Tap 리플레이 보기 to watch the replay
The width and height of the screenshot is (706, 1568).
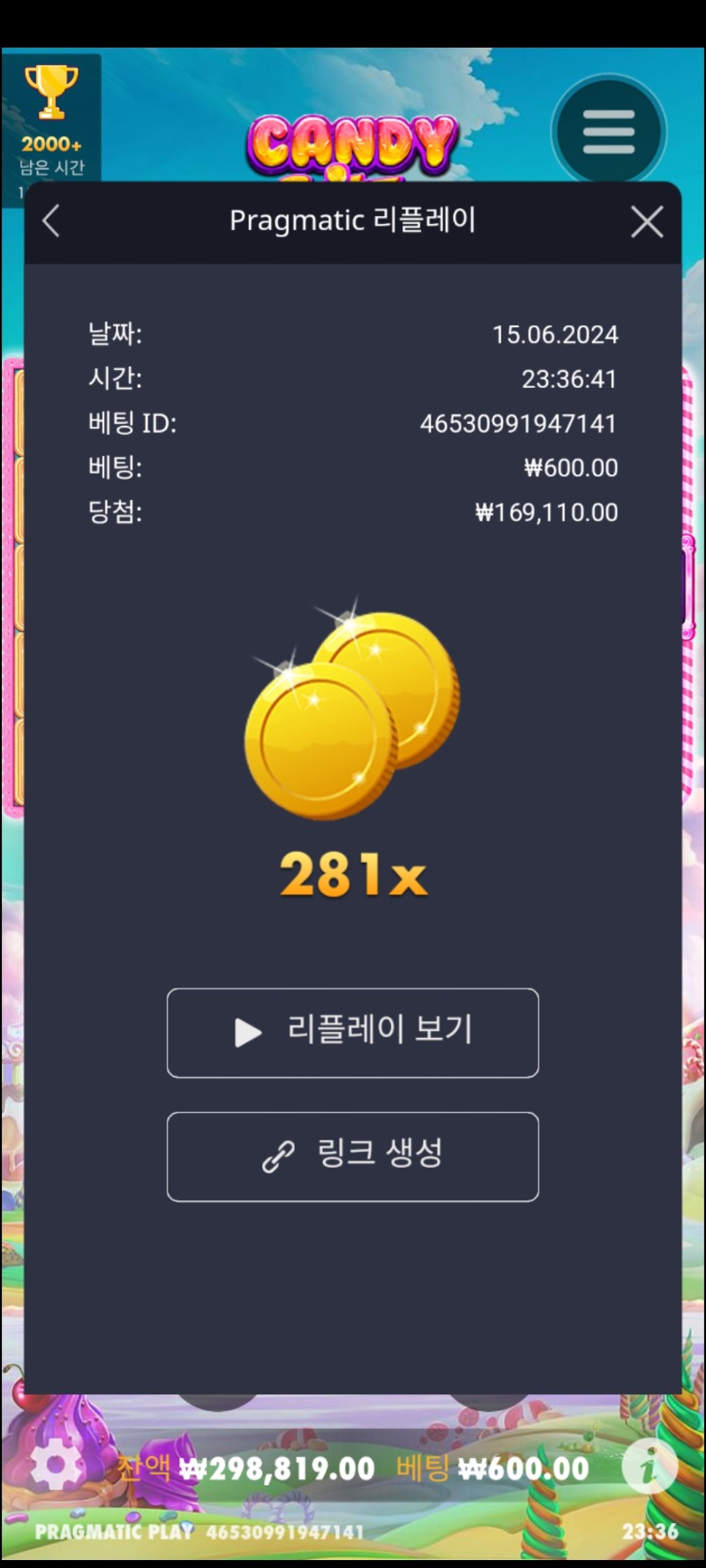click(x=353, y=1033)
